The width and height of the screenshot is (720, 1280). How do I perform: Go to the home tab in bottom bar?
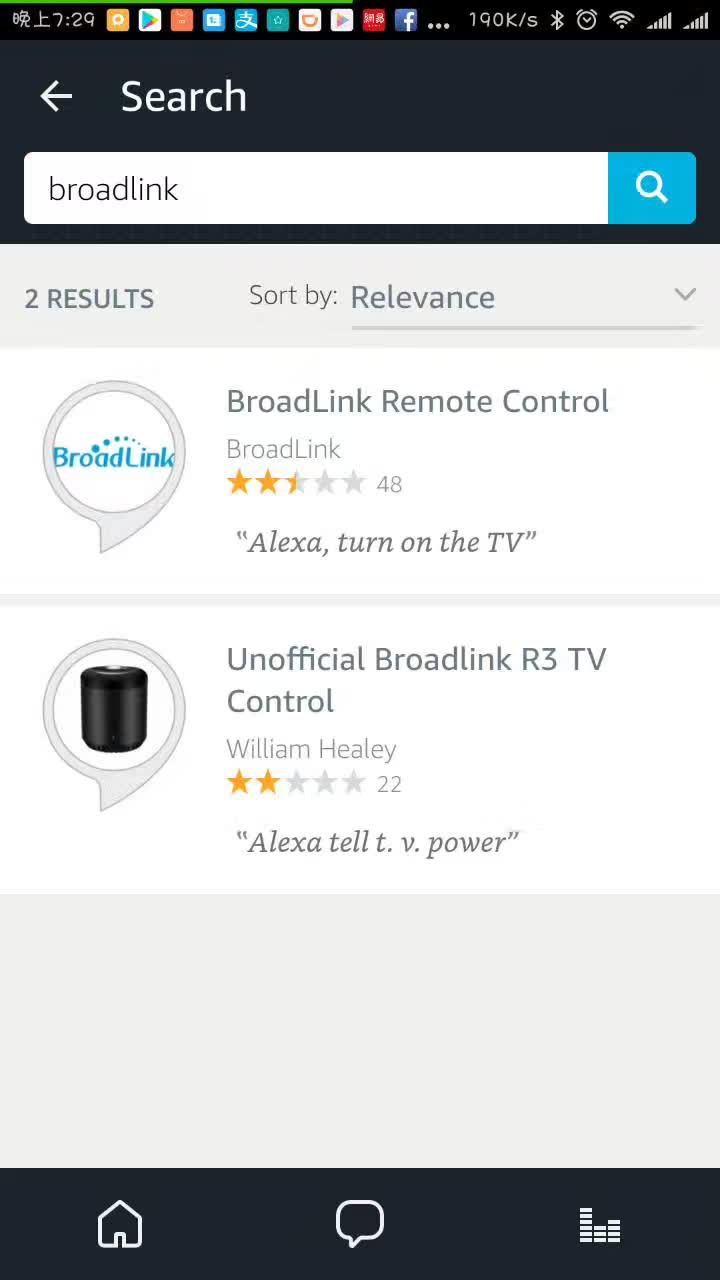point(120,1224)
